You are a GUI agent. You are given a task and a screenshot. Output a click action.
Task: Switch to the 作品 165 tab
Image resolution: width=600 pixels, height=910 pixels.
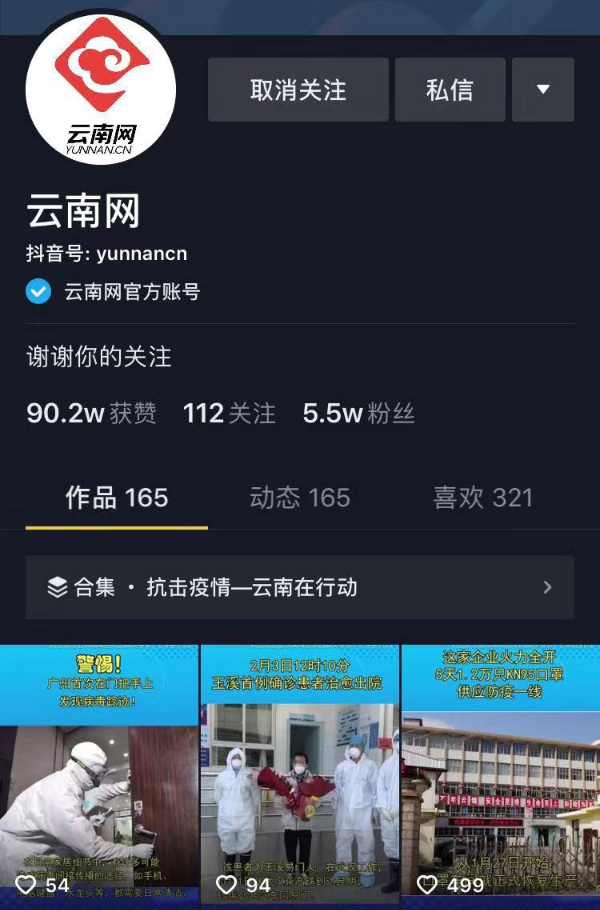click(x=116, y=498)
